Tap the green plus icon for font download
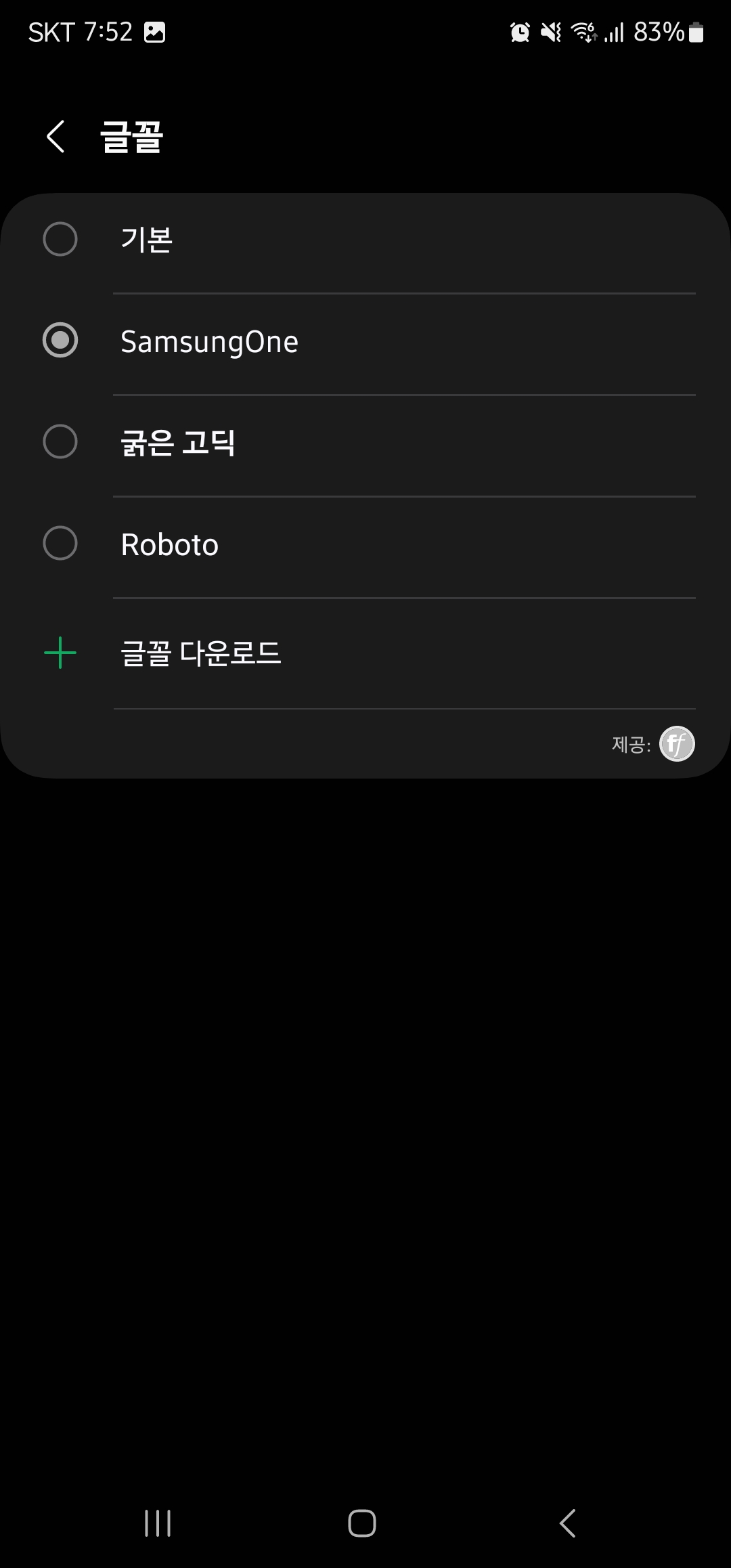This screenshot has width=731, height=1568. point(60,652)
